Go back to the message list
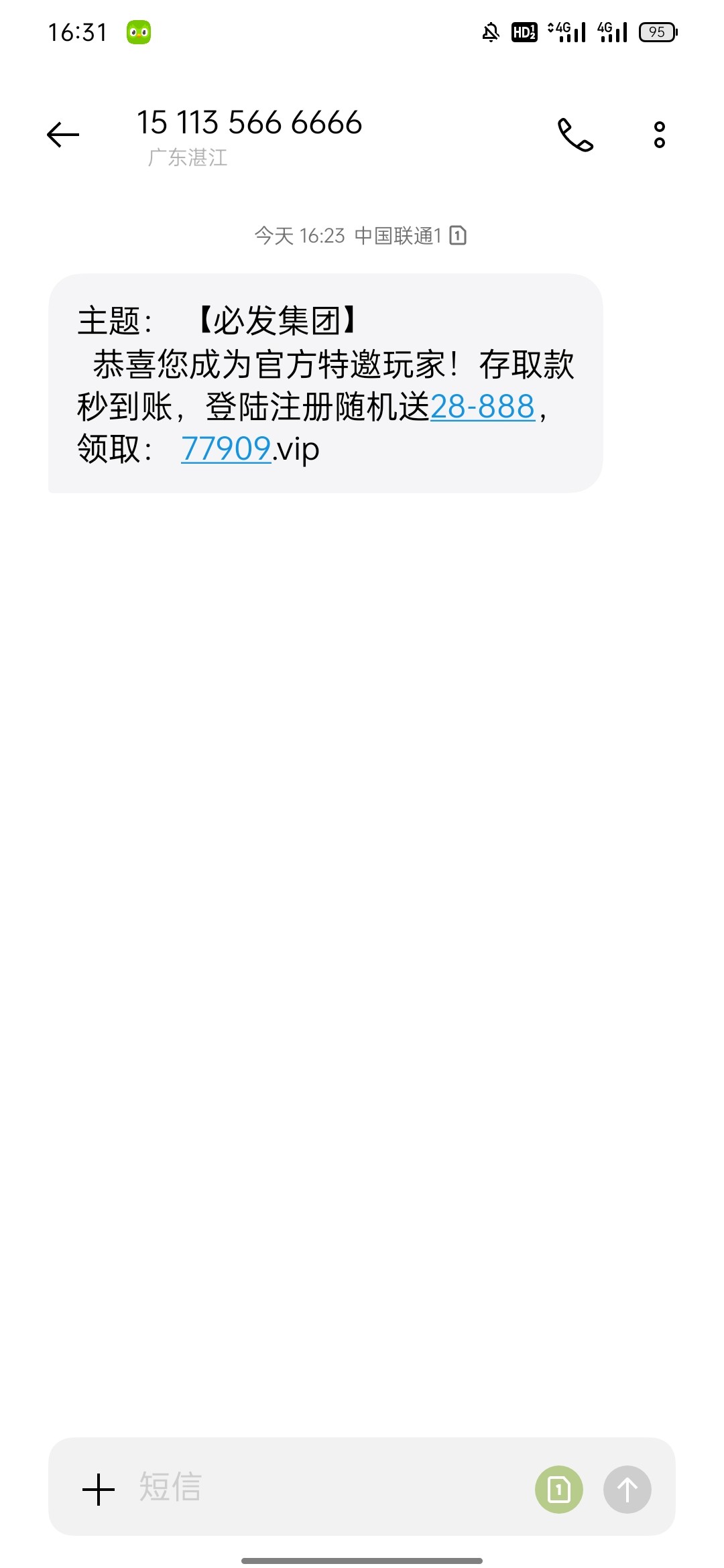724x1568 pixels. pos(63,135)
